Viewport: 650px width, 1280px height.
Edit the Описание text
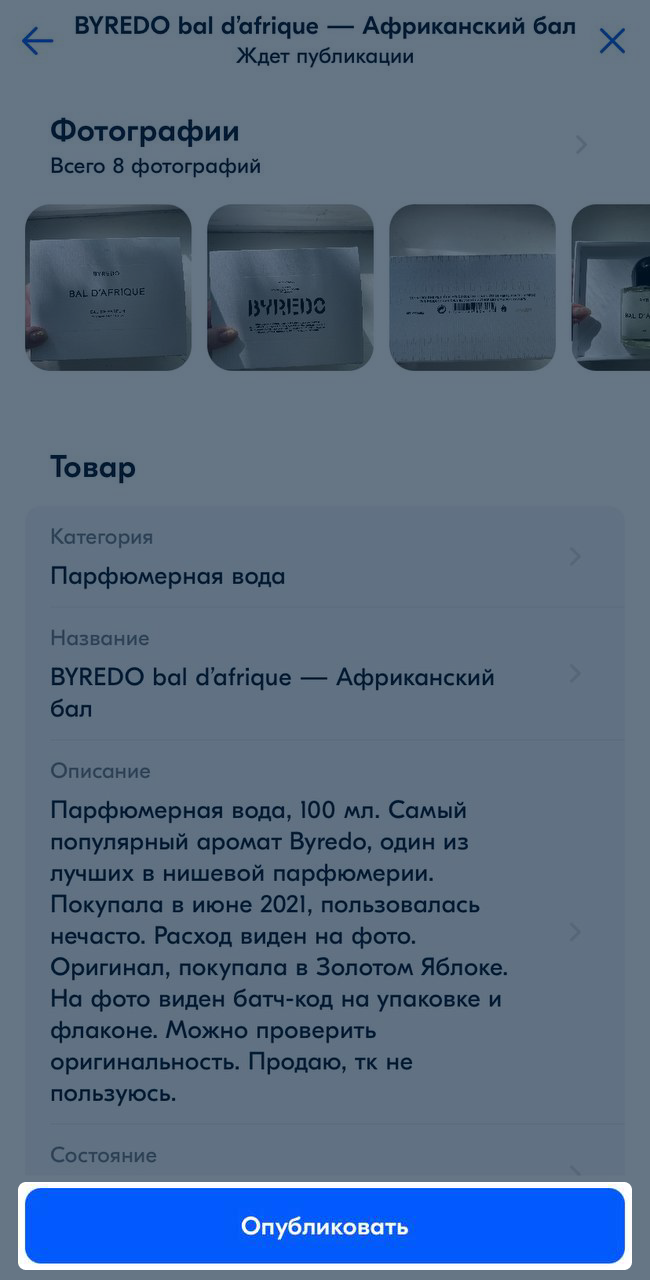coord(325,932)
